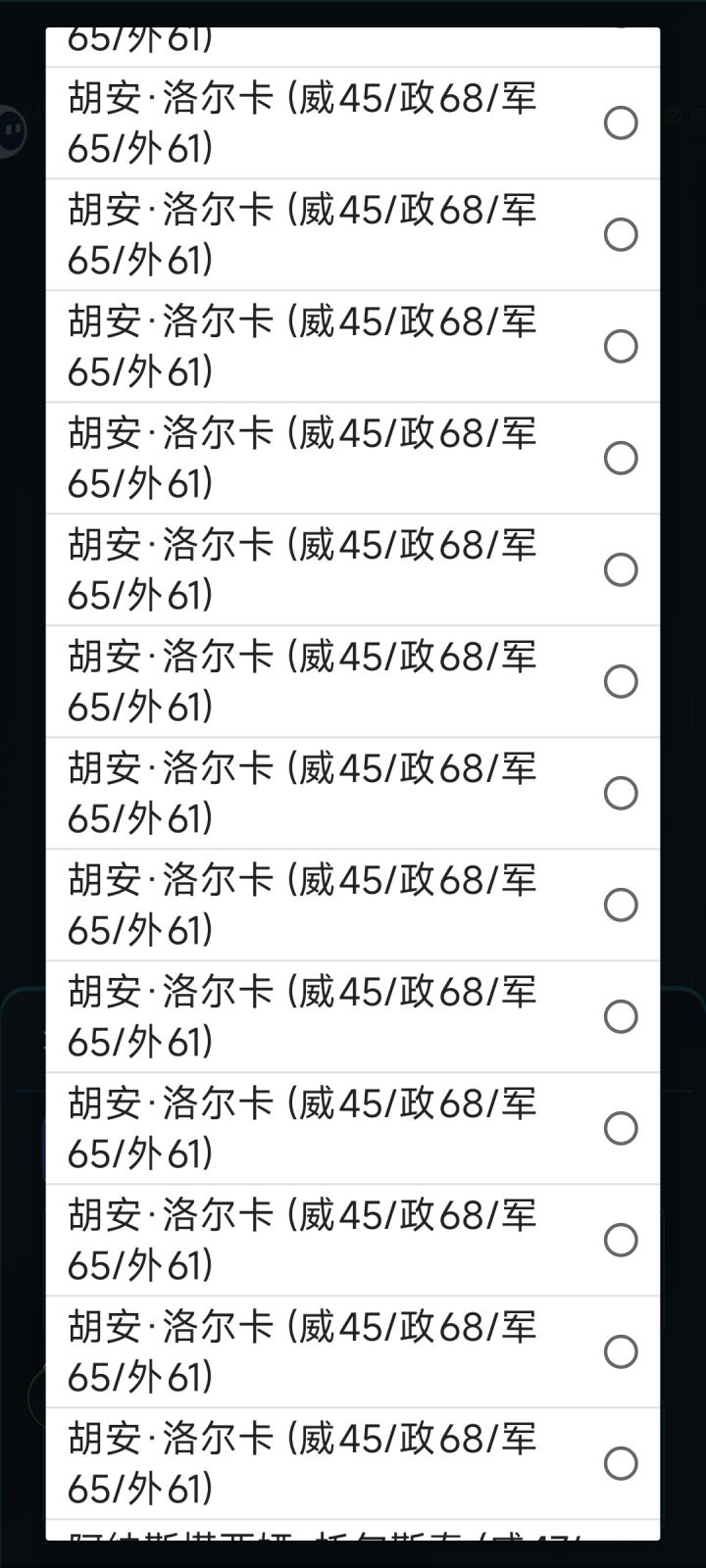
Task: Select the third 胡安·洛尔卡 radio button
Action: pos(621,344)
